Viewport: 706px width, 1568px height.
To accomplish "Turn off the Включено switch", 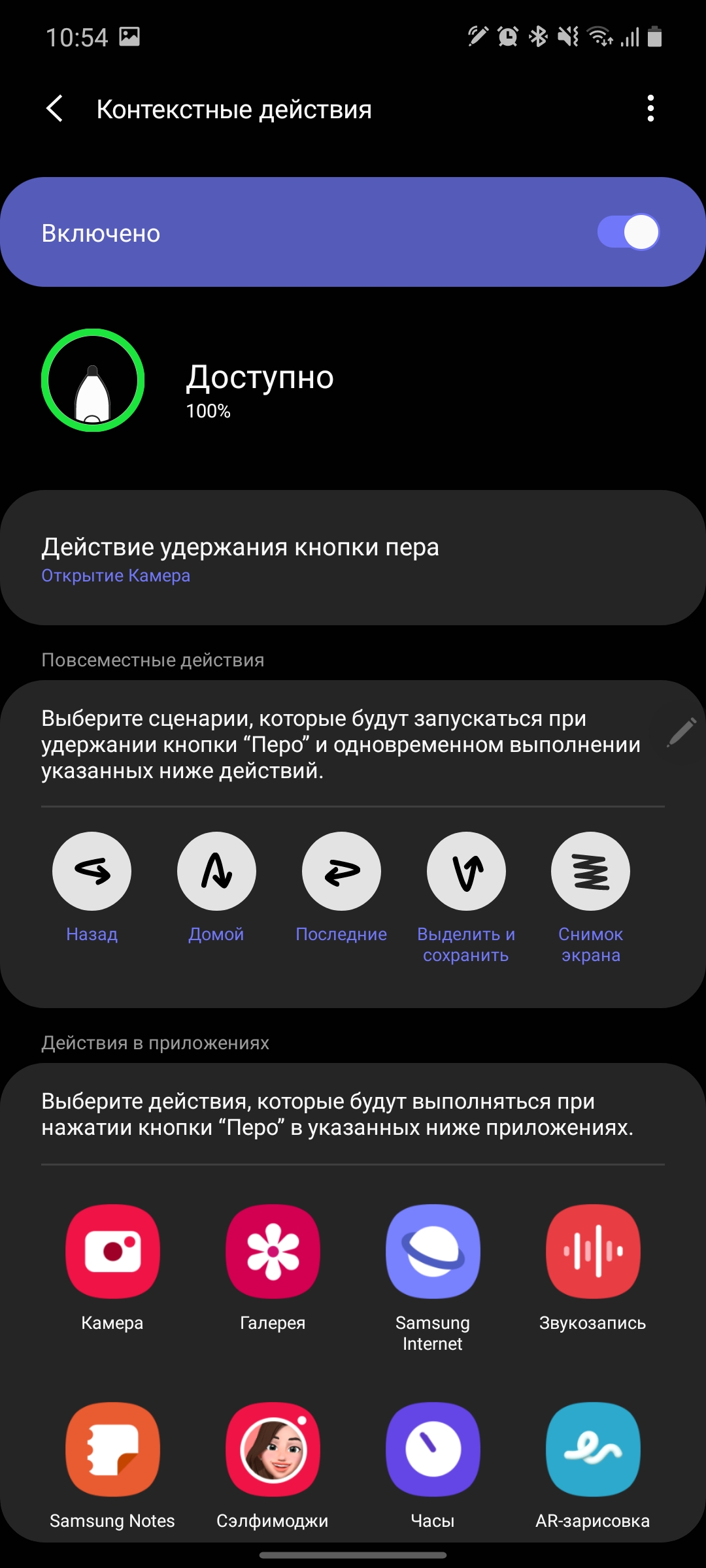I will 628,232.
